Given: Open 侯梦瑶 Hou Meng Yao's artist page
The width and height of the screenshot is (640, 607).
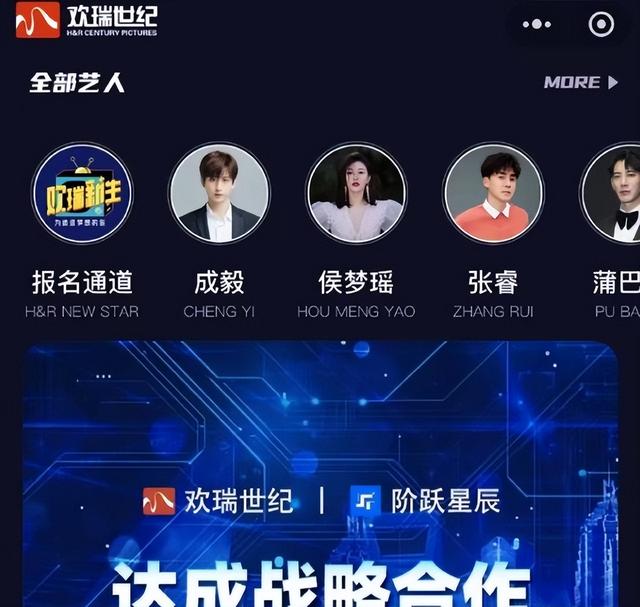Looking at the screenshot, I should pyautogui.click(x=356, y=193).
